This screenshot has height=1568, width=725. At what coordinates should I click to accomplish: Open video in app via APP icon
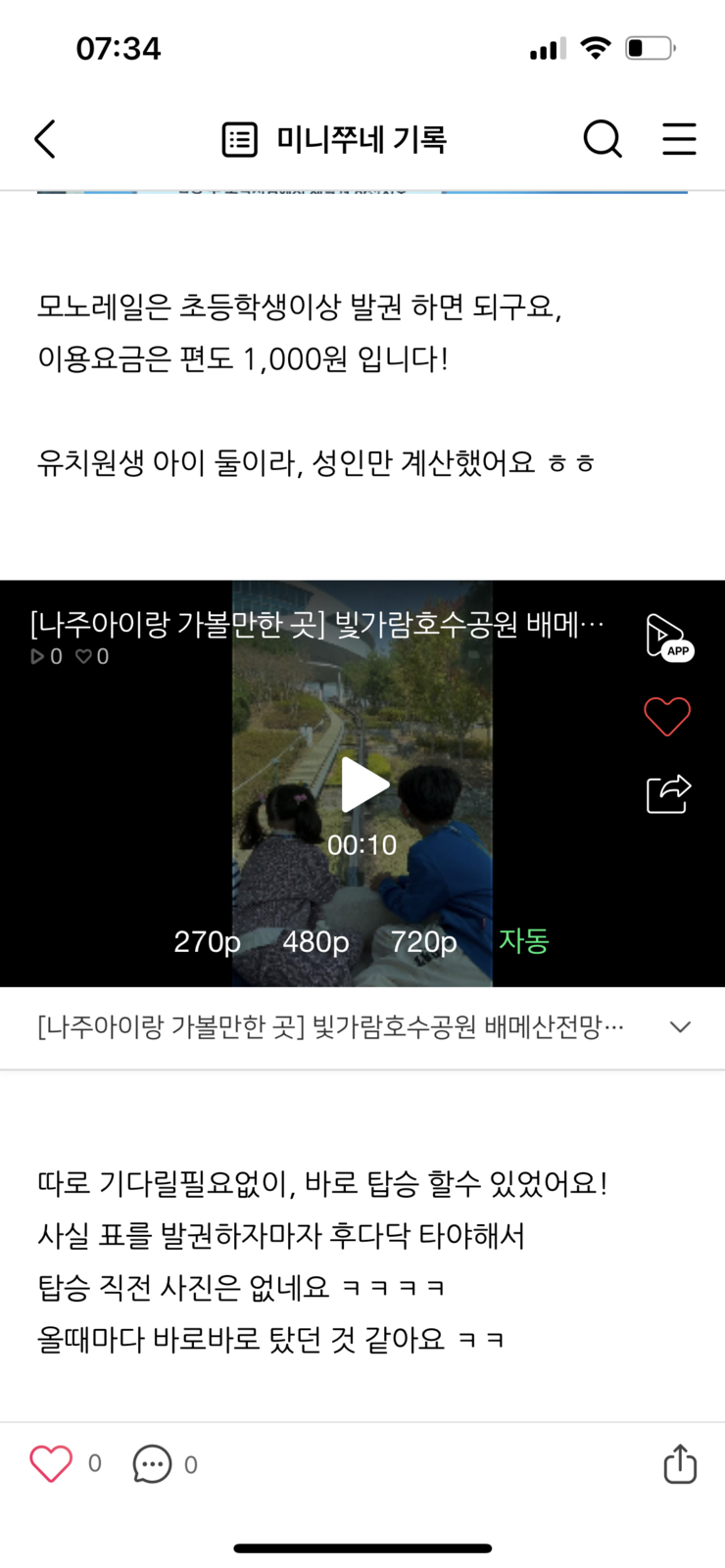tap(667, 638)
